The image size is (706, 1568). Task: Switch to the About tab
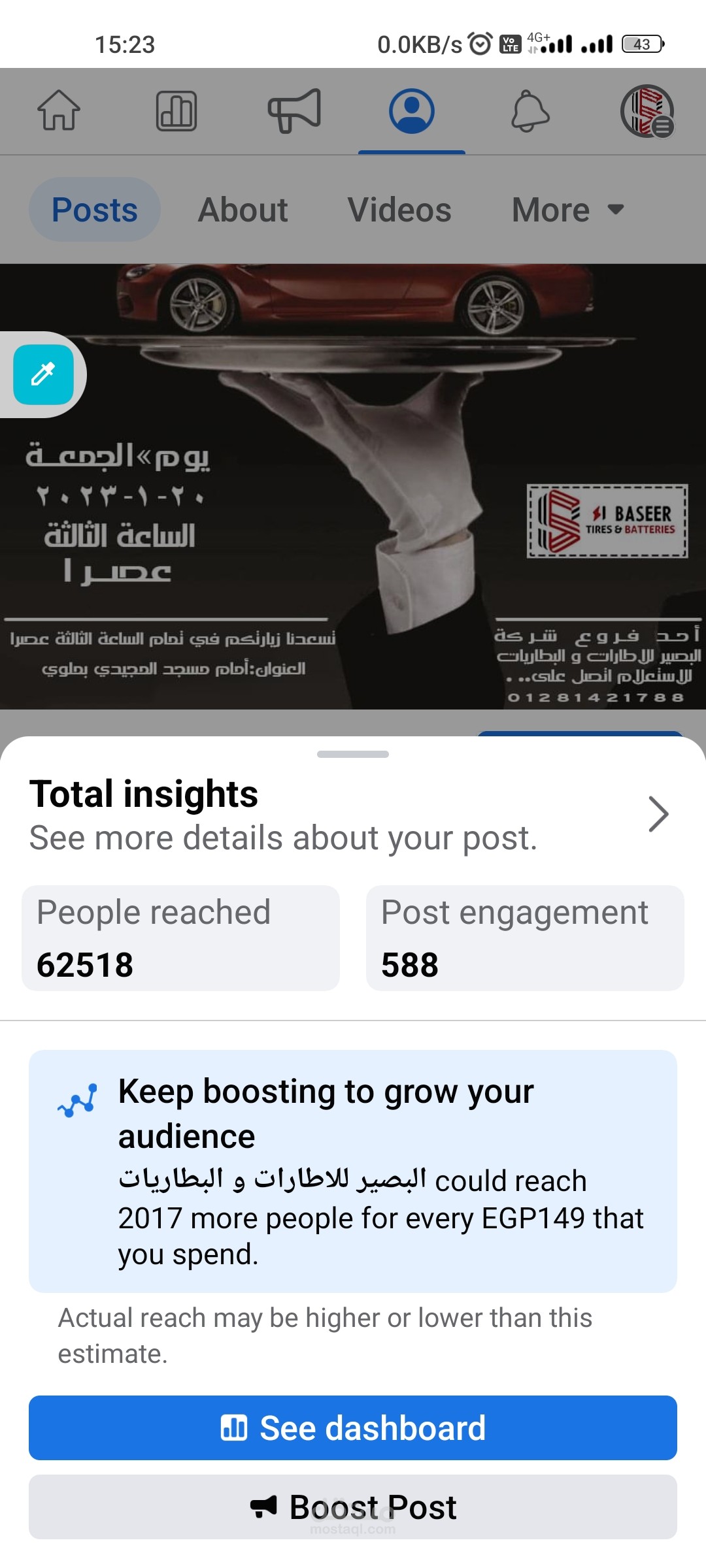pos(243,210)
